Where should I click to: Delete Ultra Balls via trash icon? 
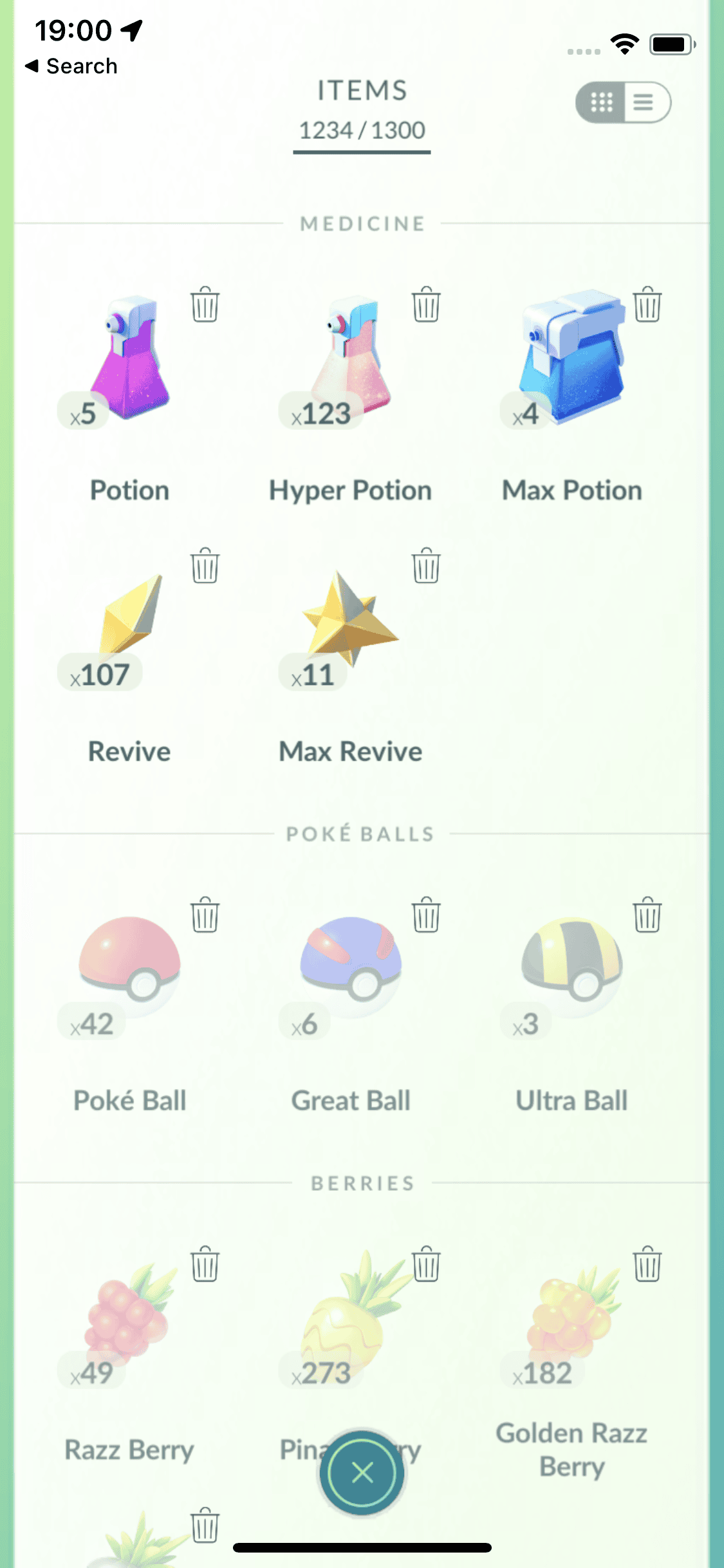[x=647, y=914]
